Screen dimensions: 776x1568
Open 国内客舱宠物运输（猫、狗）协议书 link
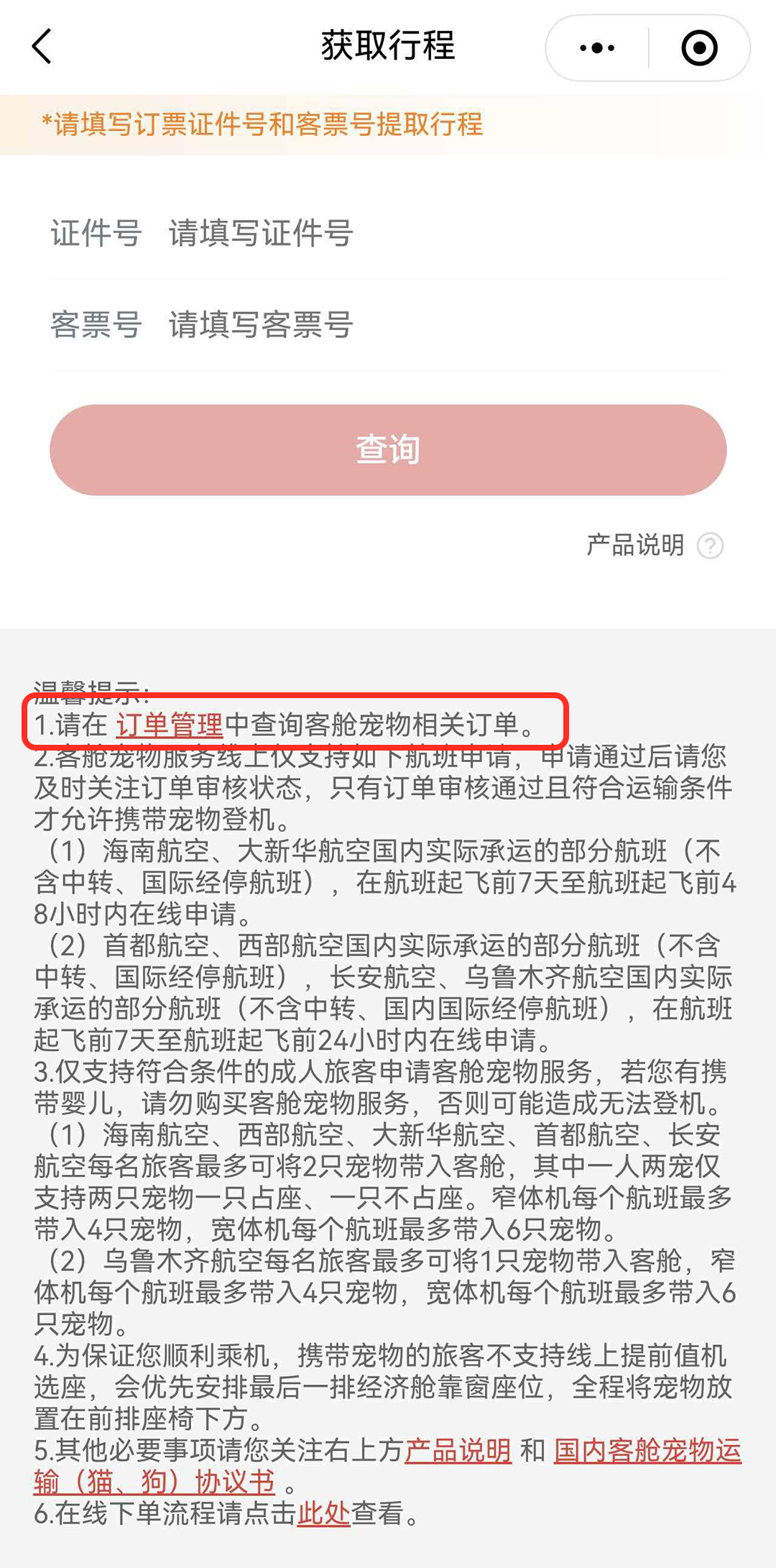click(647, 1451)
